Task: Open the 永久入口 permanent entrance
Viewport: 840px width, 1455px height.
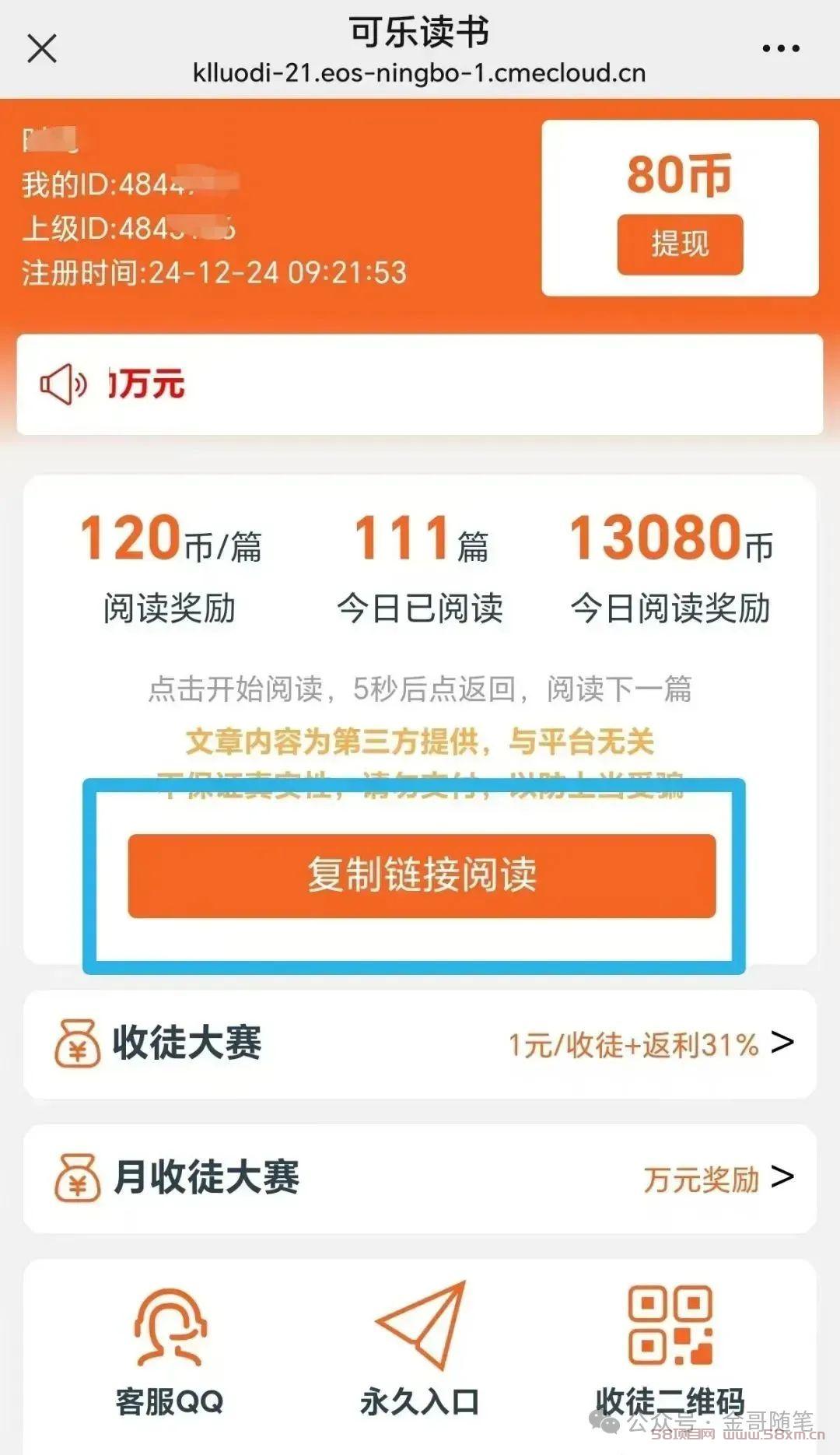Action: click(x=420, y=1350)
